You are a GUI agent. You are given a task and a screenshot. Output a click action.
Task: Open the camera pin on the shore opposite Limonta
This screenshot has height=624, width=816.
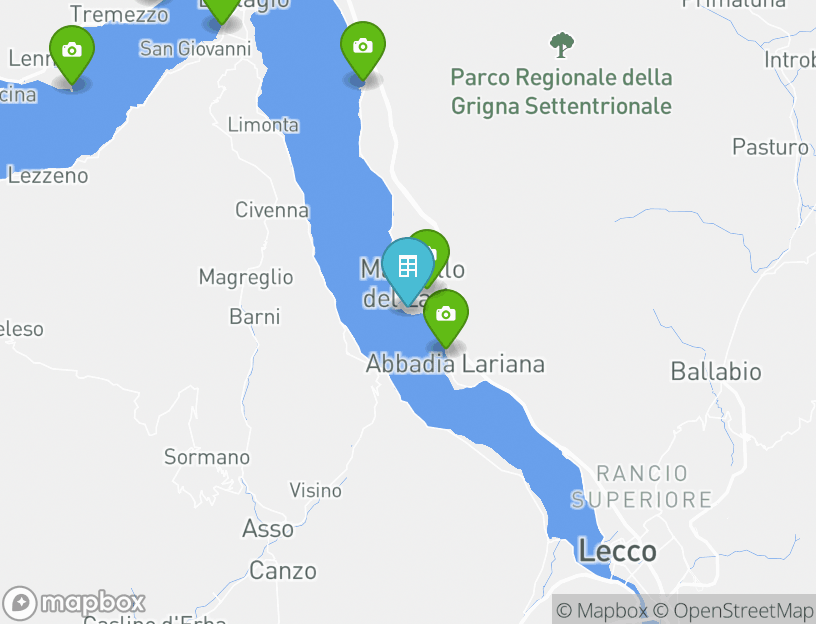click(362, 47)
